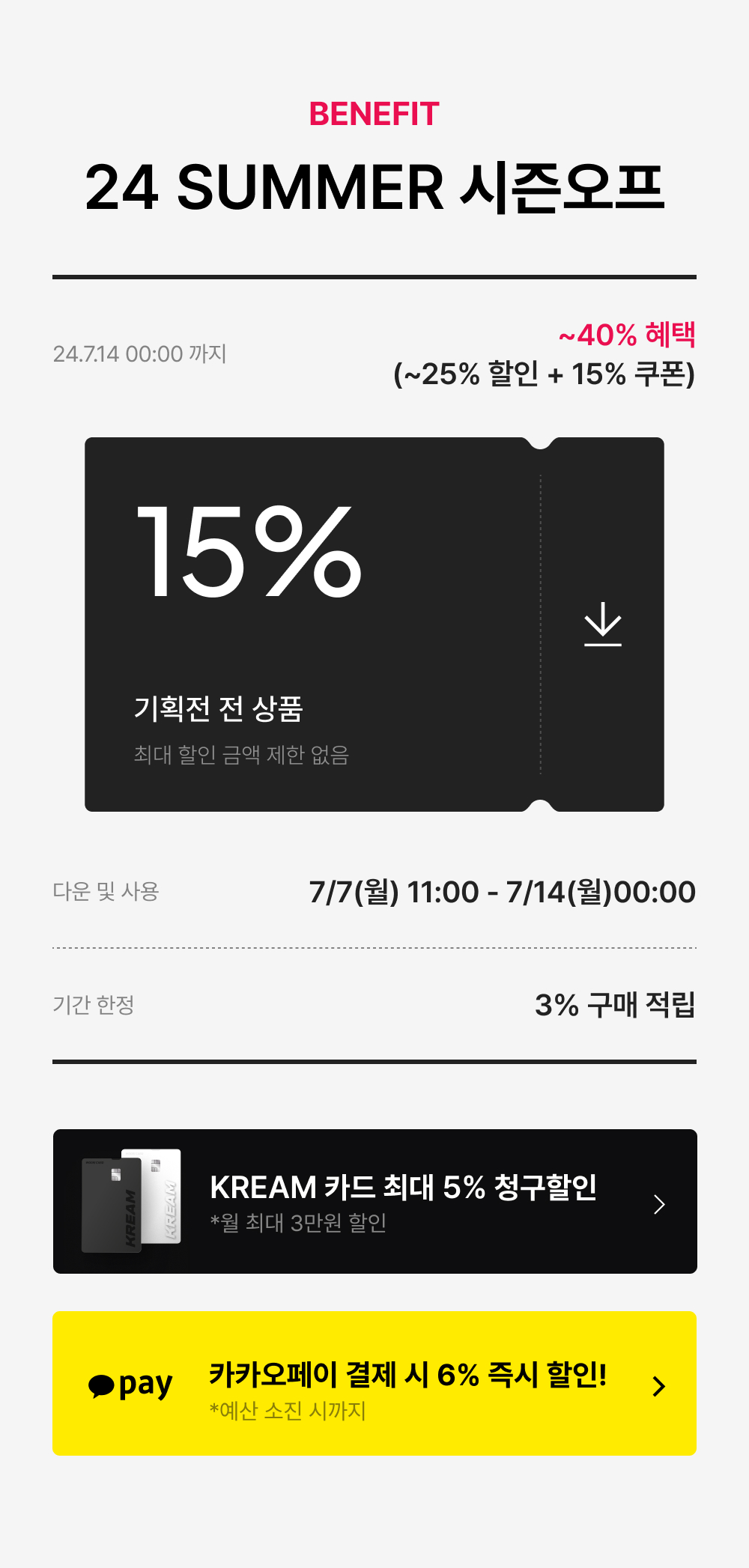Screen dimensions: 749x1568
Task: Open the KakaoPay 6% instant discount banner
Action: 374,1383
